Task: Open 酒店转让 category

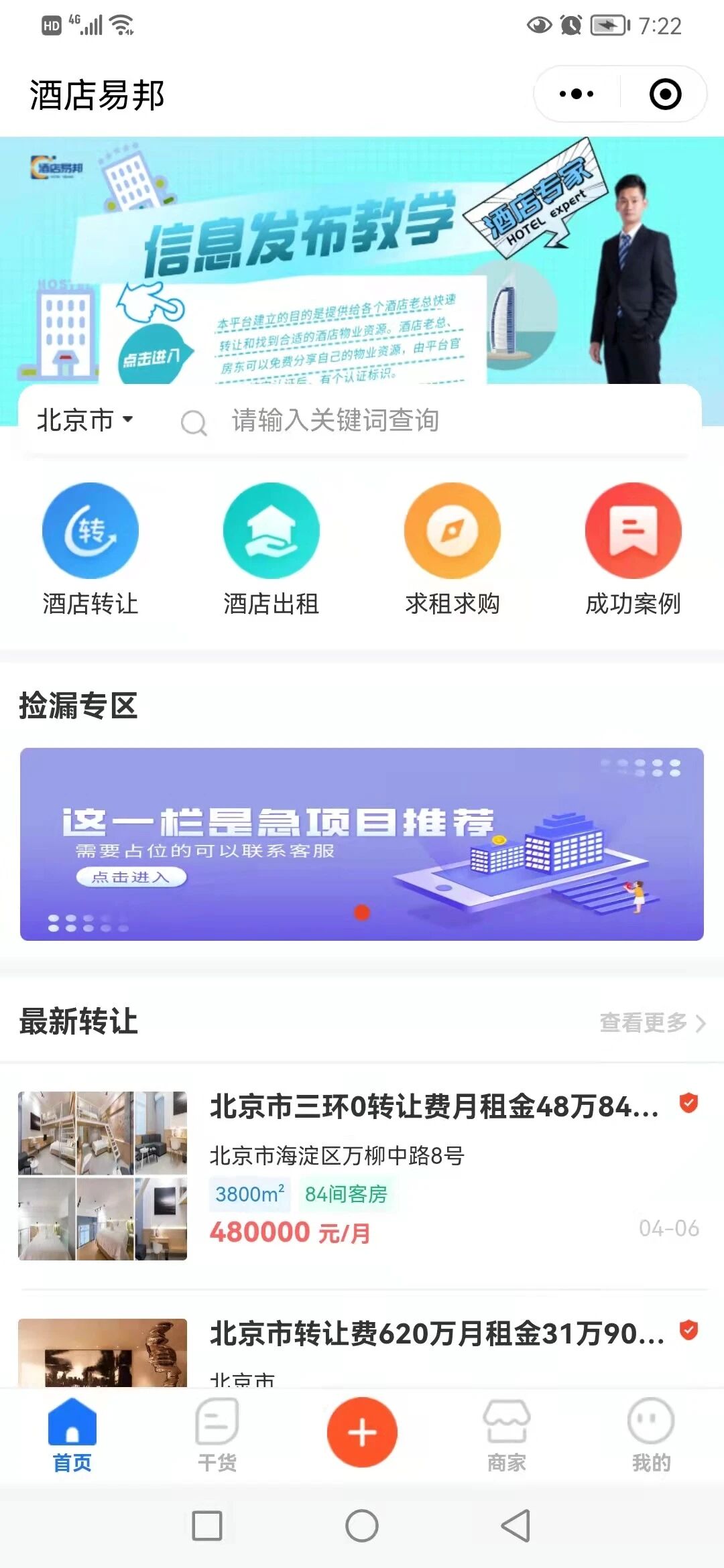Action: click(x=90, y=549)
